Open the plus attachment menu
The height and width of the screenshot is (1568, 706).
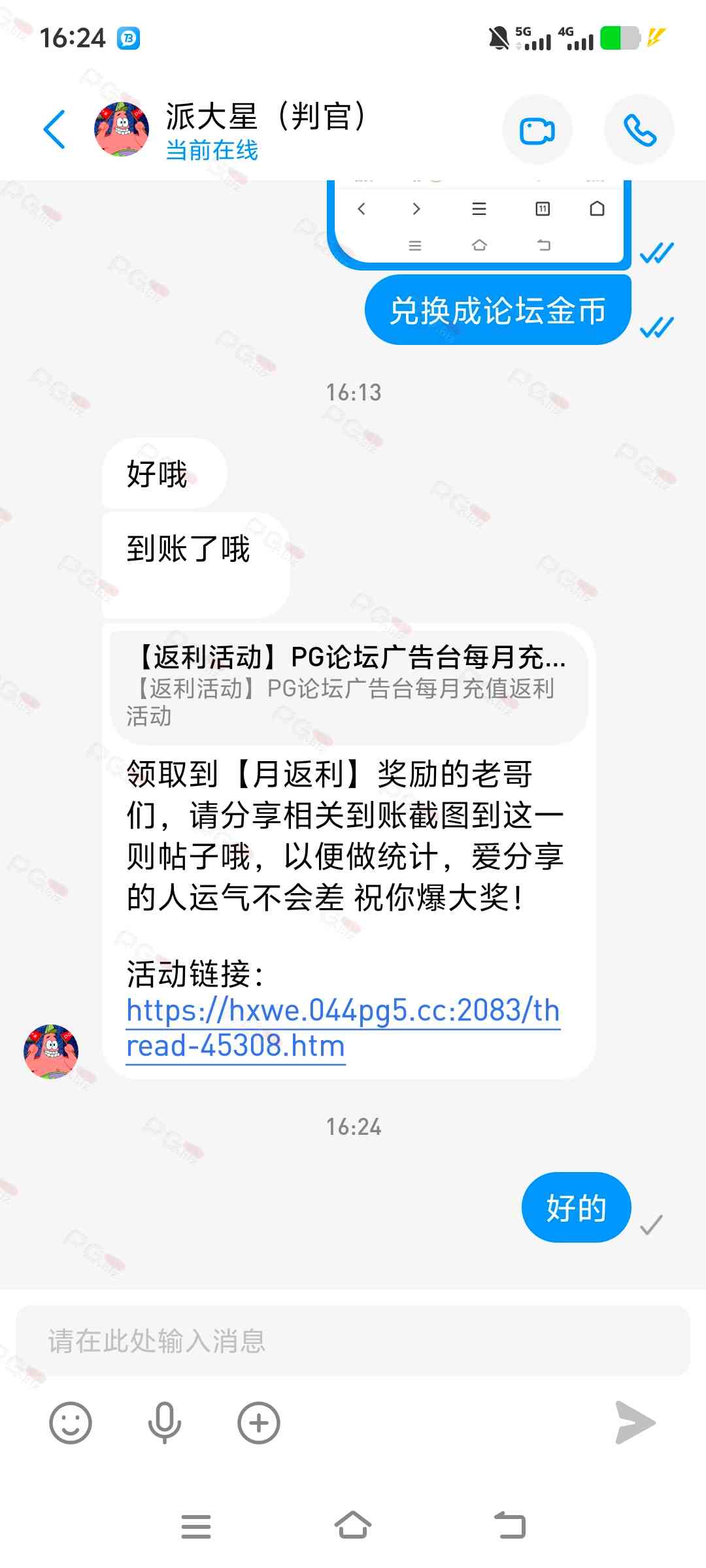pos(258,1422)
